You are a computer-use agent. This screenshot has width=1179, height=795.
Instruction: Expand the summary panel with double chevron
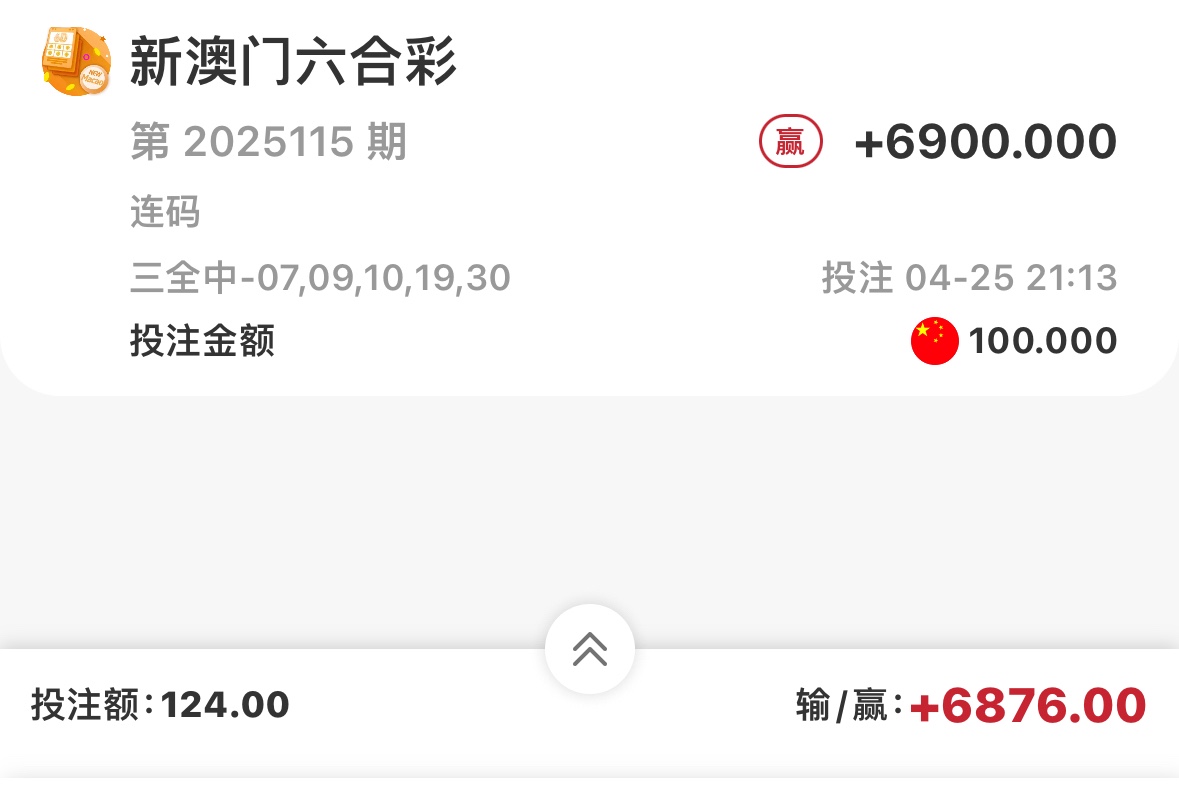point(589,650)
